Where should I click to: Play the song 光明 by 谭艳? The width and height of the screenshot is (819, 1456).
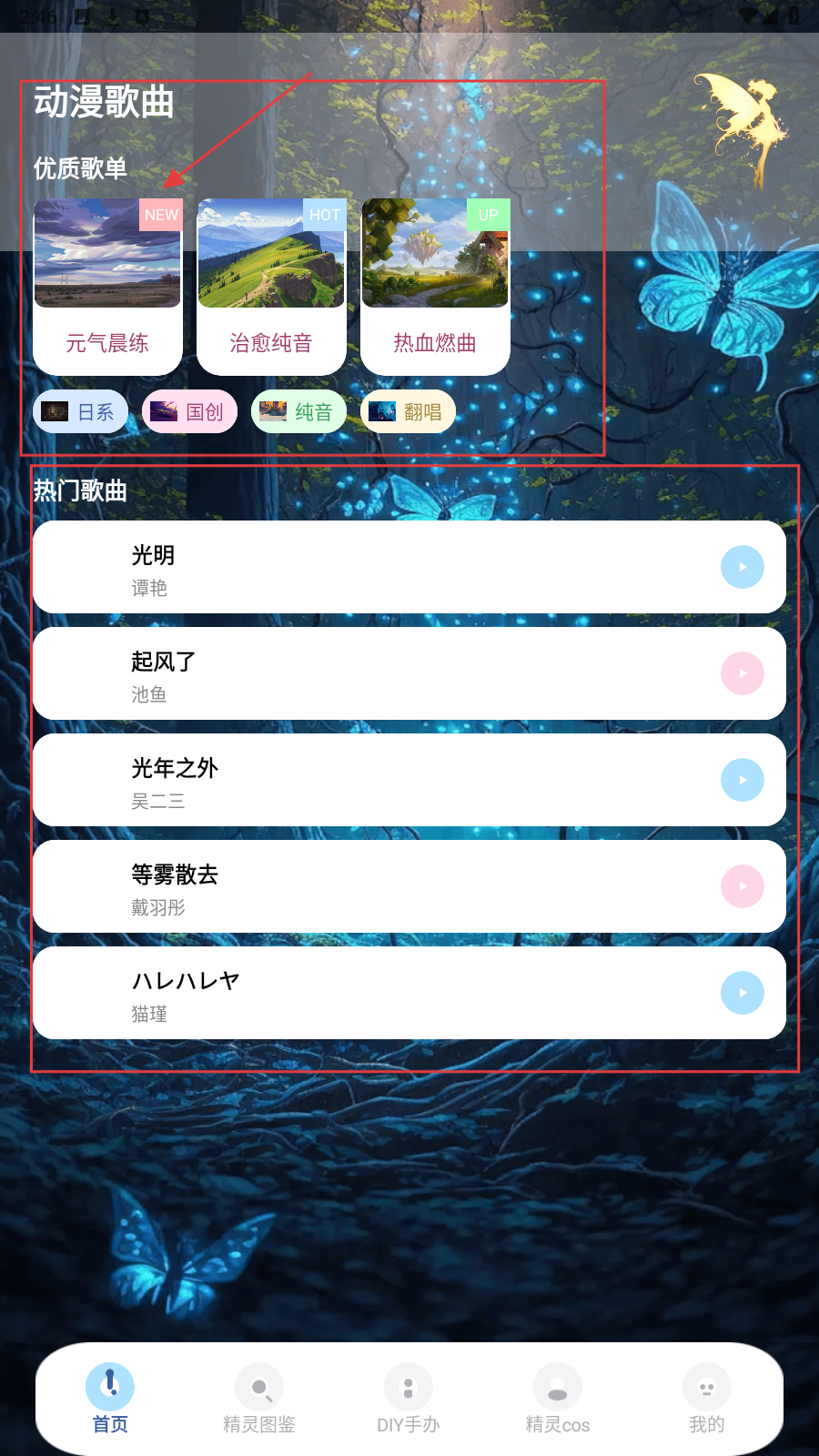[742, 567]
